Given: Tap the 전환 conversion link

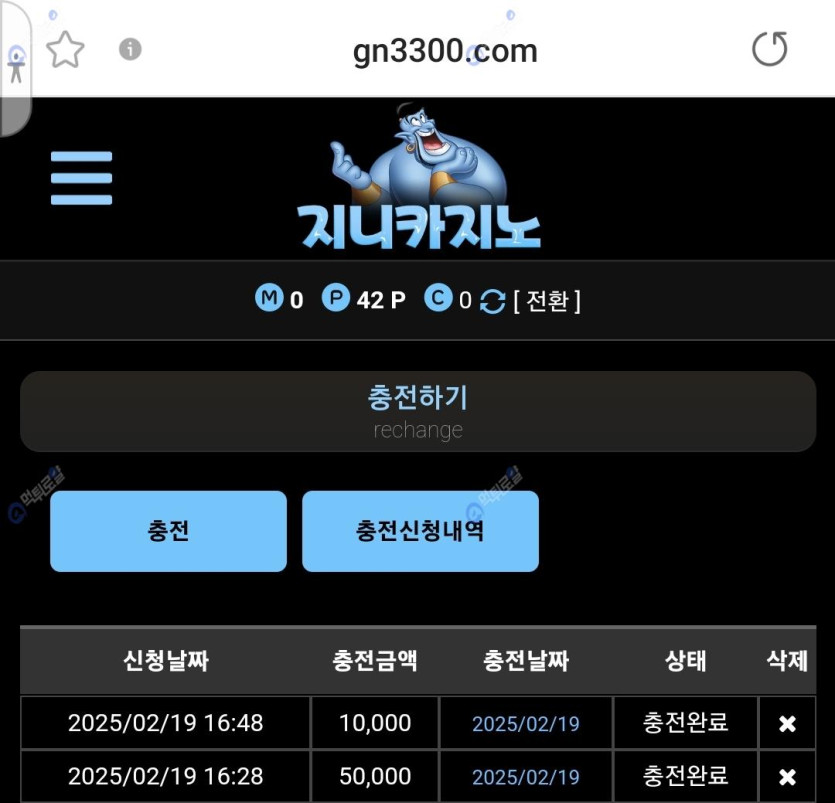Looking at the screenshot, I should (547, 300).
